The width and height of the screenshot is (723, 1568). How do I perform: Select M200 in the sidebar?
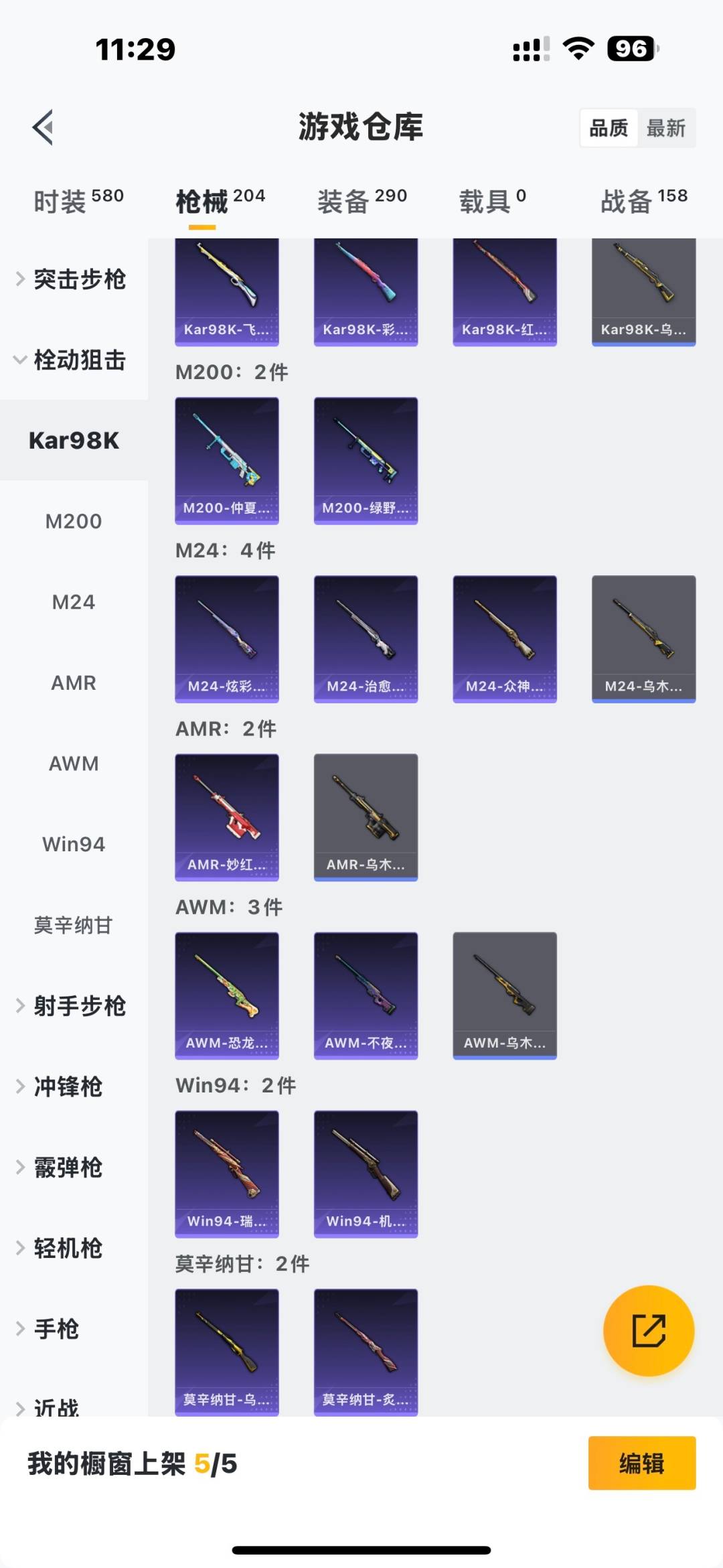coord(74,521)
